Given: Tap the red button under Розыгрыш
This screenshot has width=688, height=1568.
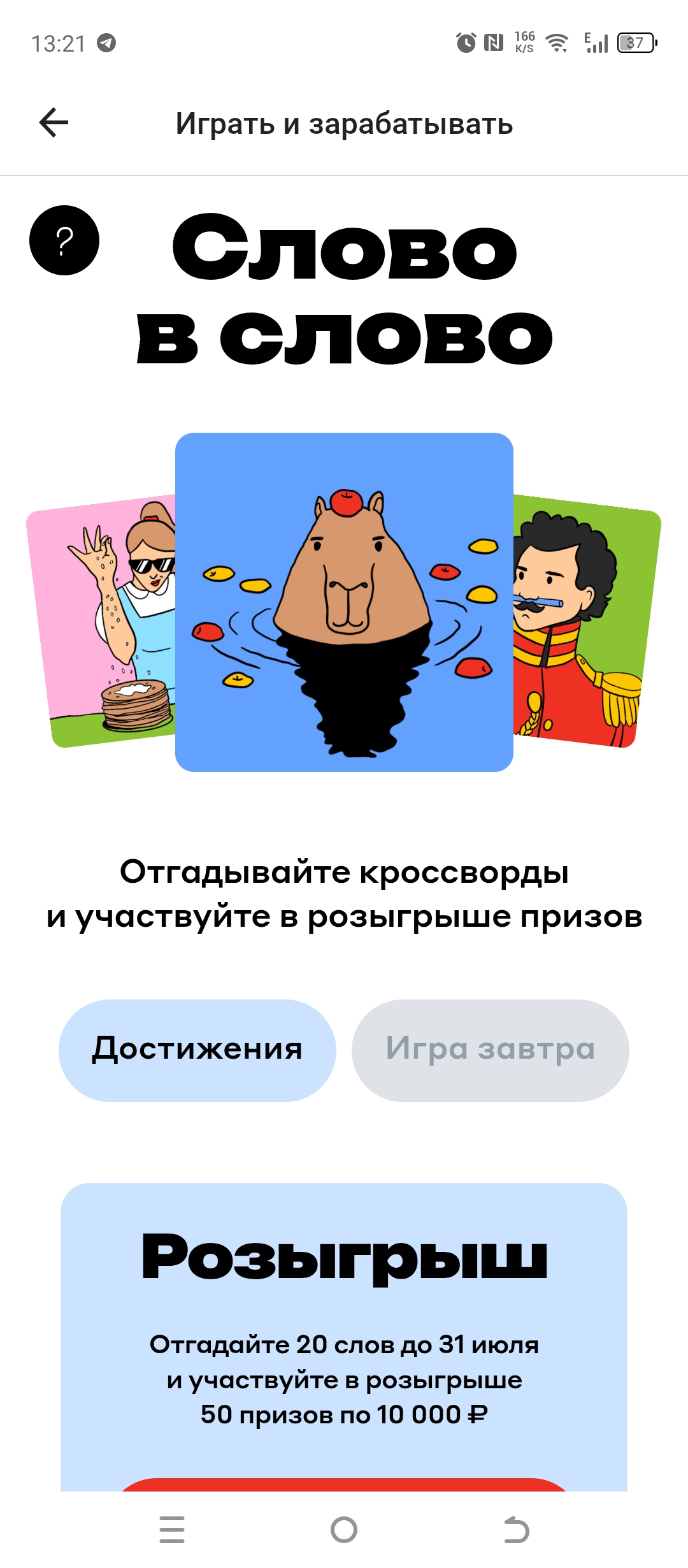Looking at the screenshot, I should tap(344, 1485).
